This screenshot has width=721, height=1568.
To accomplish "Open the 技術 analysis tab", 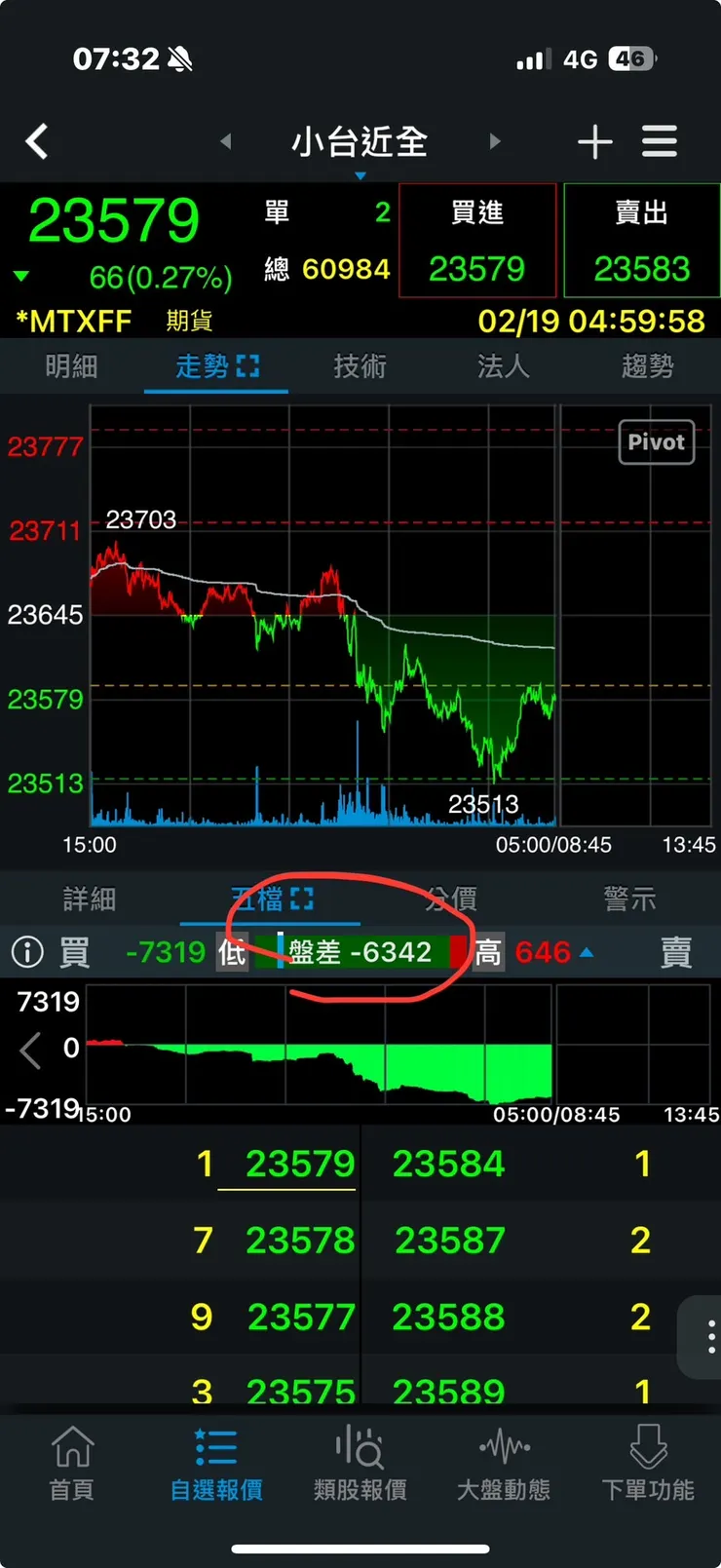I will (x=360, y=366).
